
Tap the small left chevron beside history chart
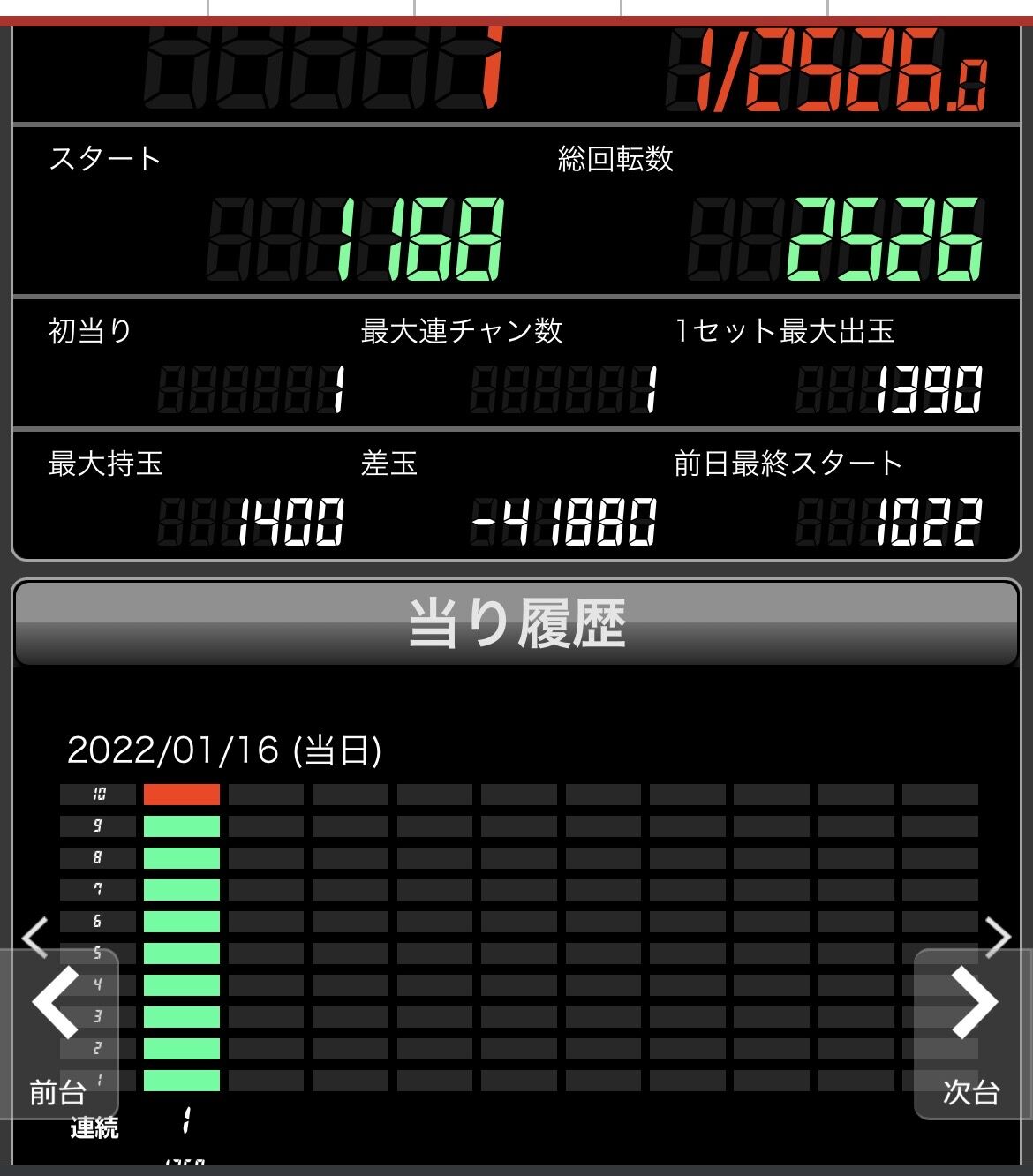point(34,936)
